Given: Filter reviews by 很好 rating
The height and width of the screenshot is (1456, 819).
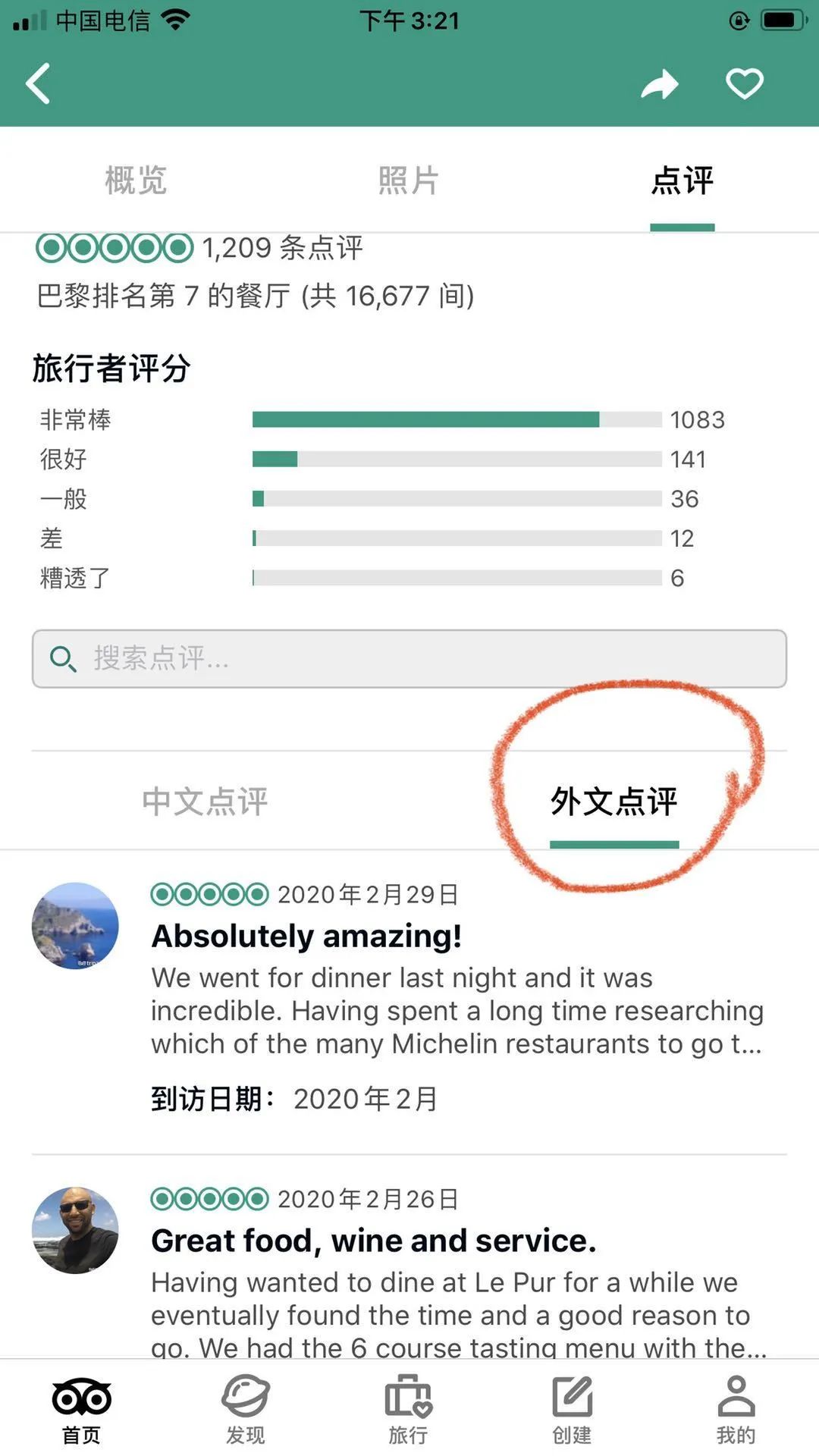Looking at the screenshot, I should click(x=455, y=459).
